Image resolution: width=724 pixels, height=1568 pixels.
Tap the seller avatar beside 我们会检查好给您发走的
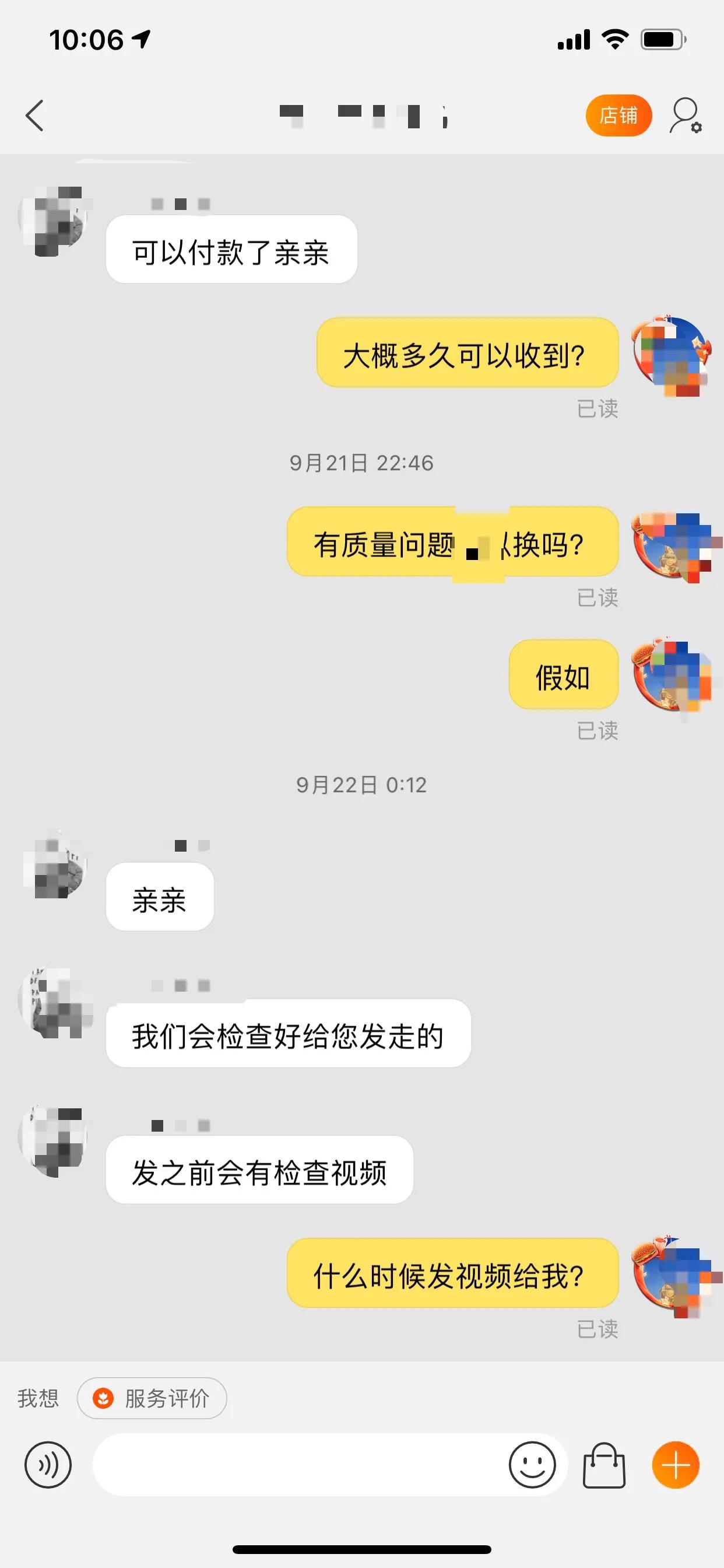tap(56, 1009)
